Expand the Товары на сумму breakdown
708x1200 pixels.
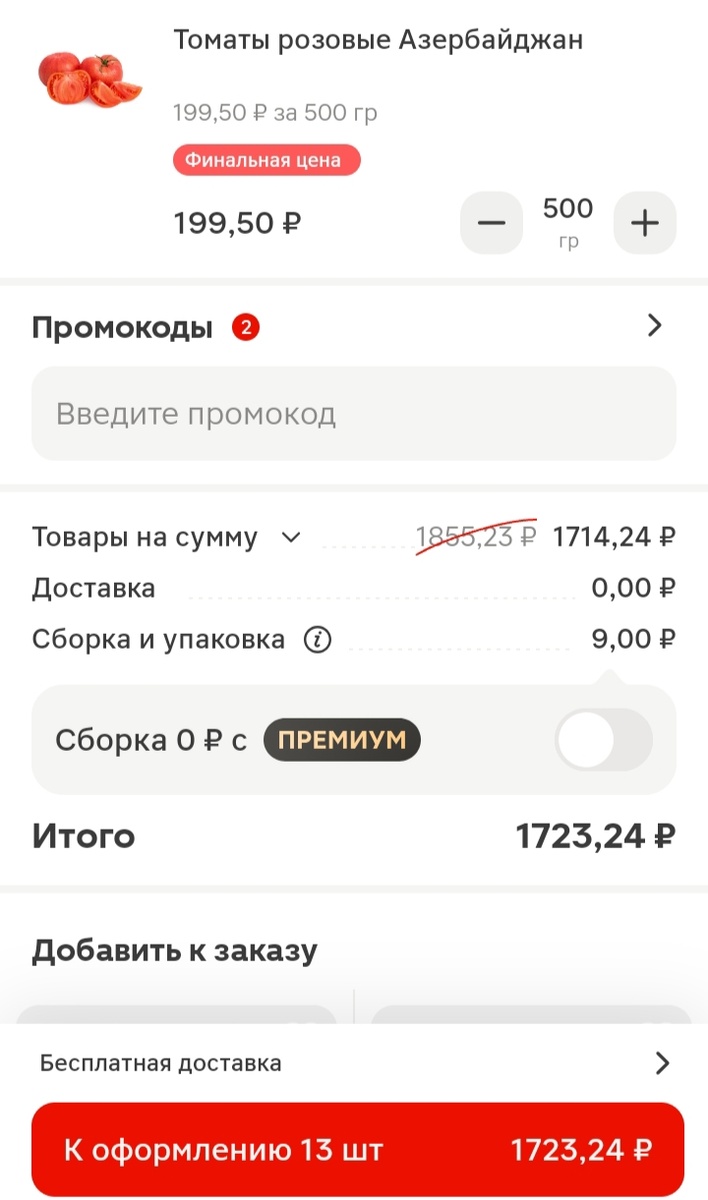(x=291, y=538)
